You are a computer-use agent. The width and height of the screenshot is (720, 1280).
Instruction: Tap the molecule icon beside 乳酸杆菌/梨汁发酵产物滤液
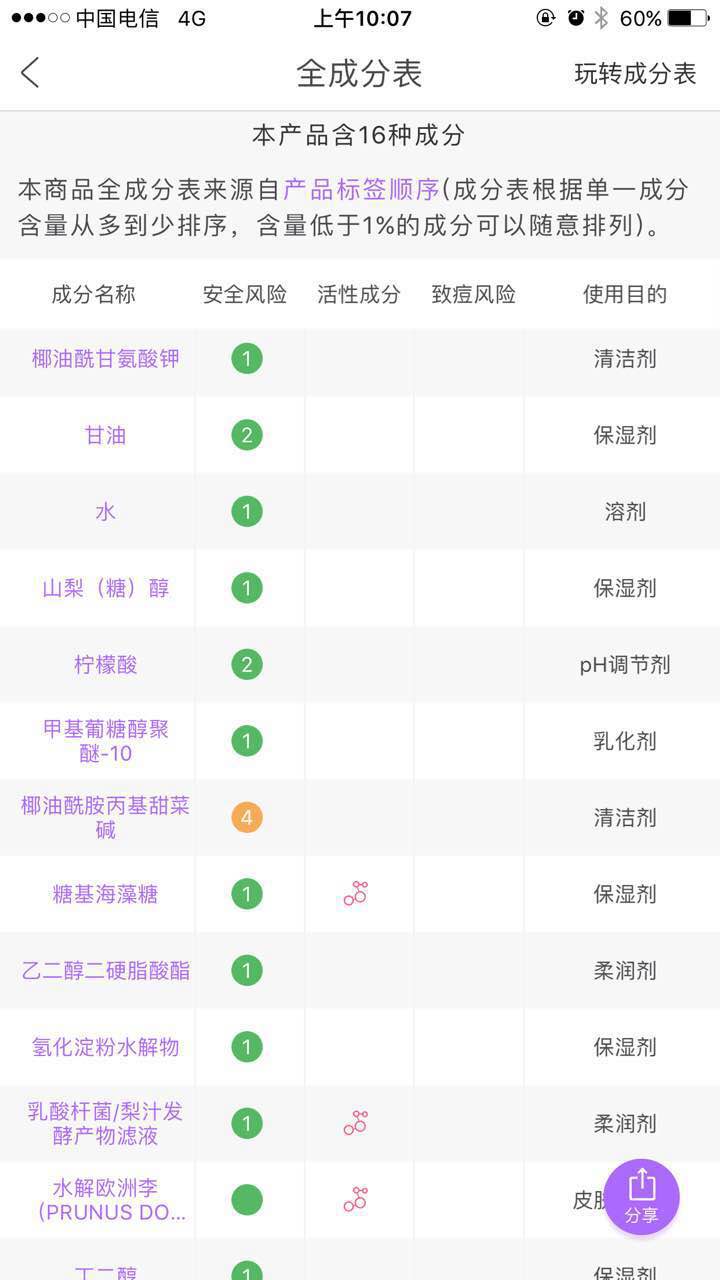coord(357,1122)
